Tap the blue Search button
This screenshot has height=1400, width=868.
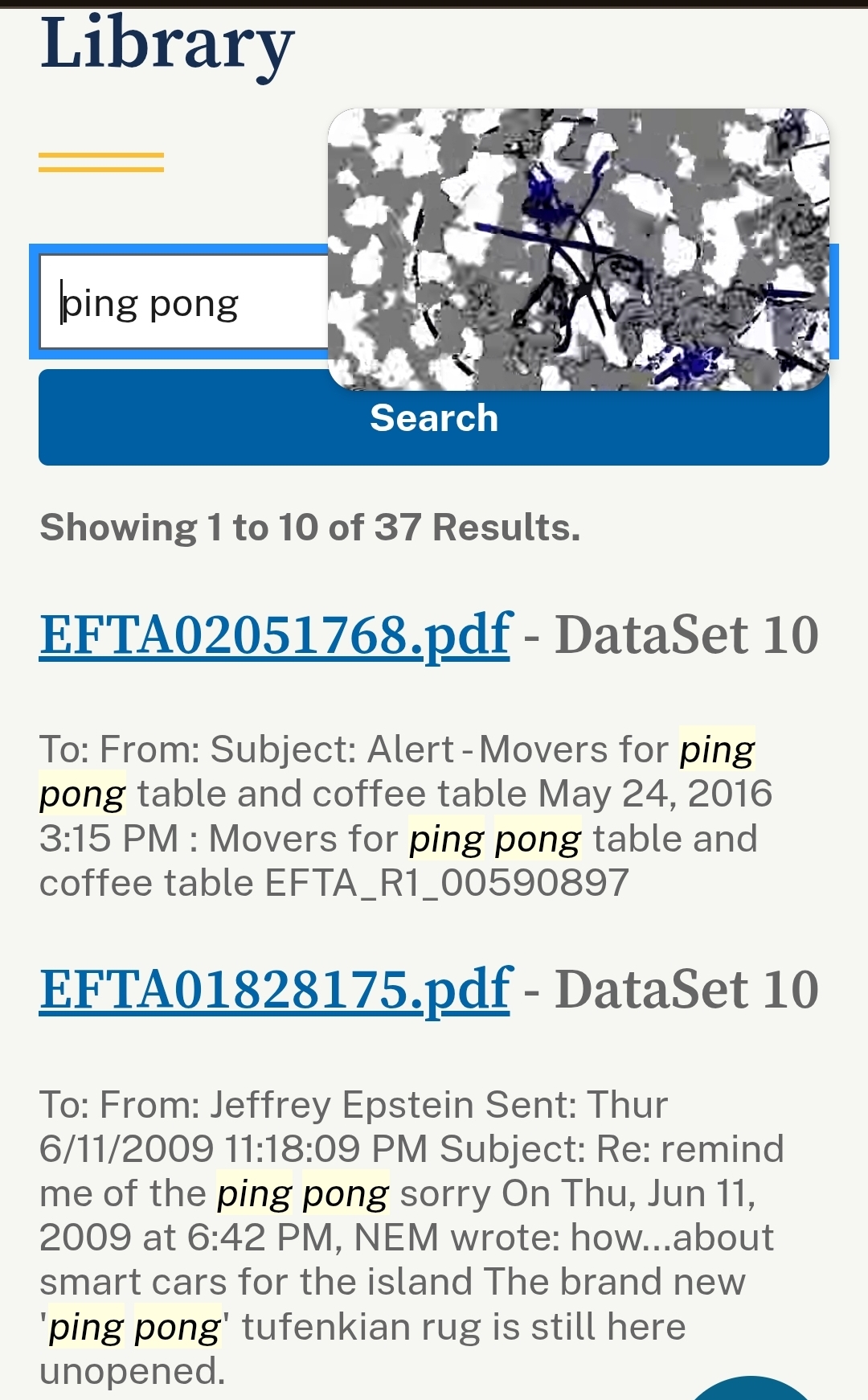tap(434, 417)
